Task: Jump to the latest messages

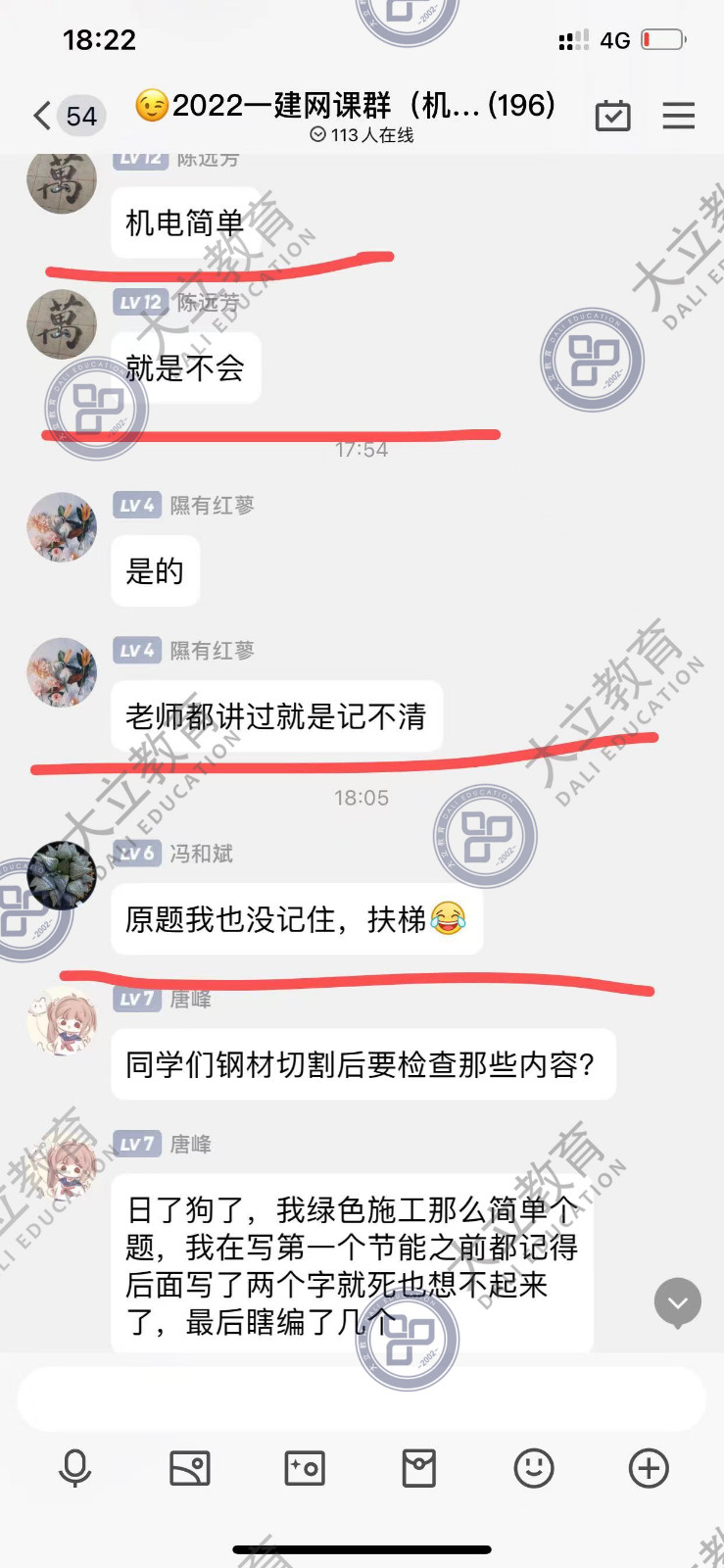Action: 677,1302
